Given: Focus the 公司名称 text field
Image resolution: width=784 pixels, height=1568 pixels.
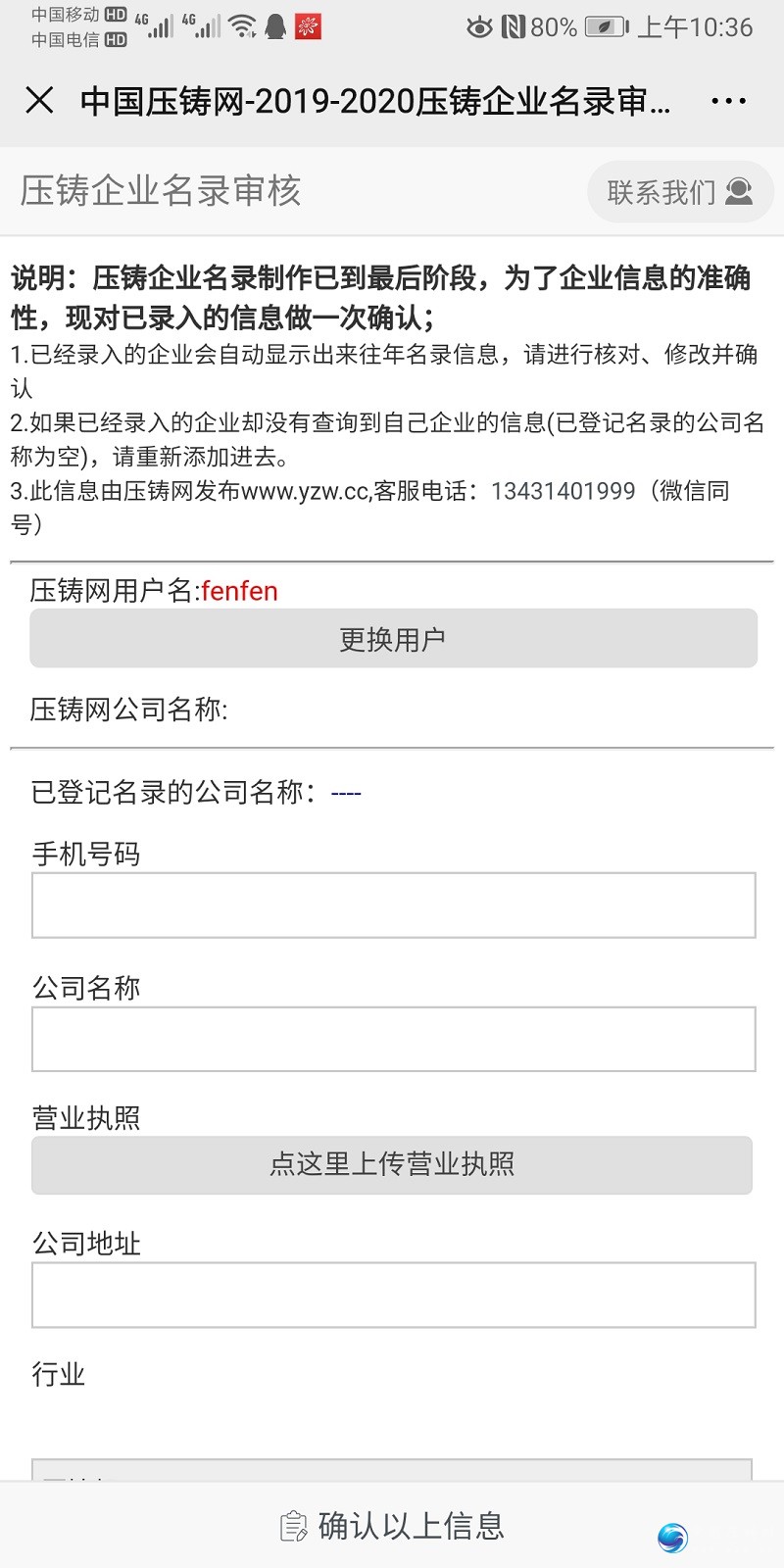Looking at the screenshot, I should tap(393, 1039).
